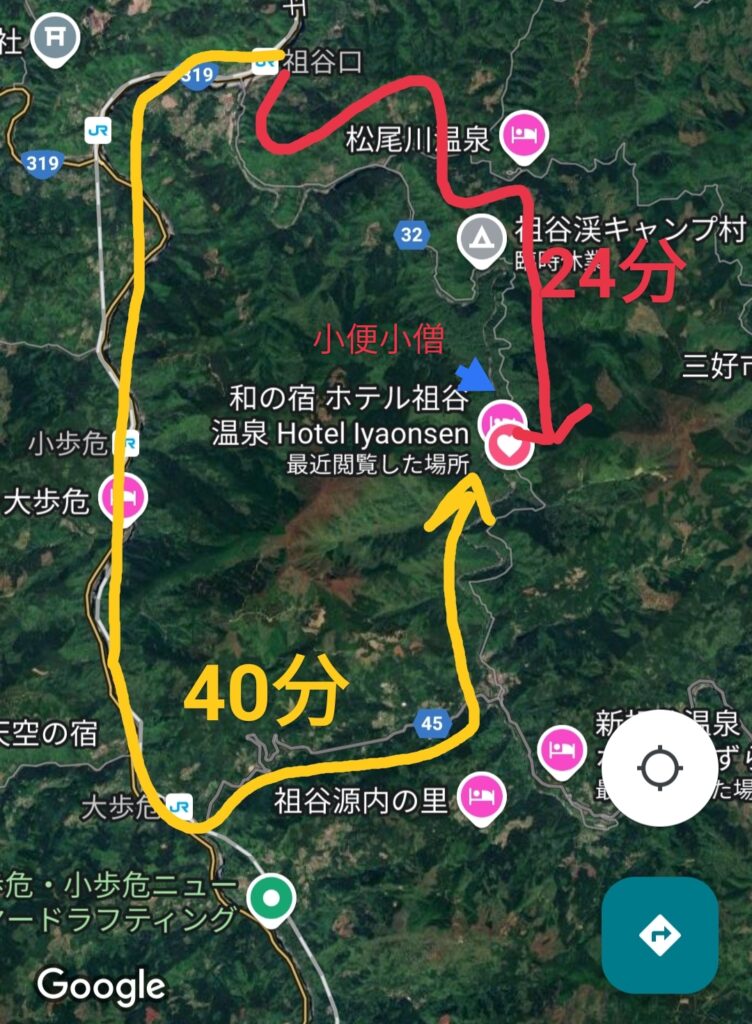Open the 祖谷渓キャンプ村 campground marker
The width and height of the screenshot is (752, 1024).
pos(482,240)
